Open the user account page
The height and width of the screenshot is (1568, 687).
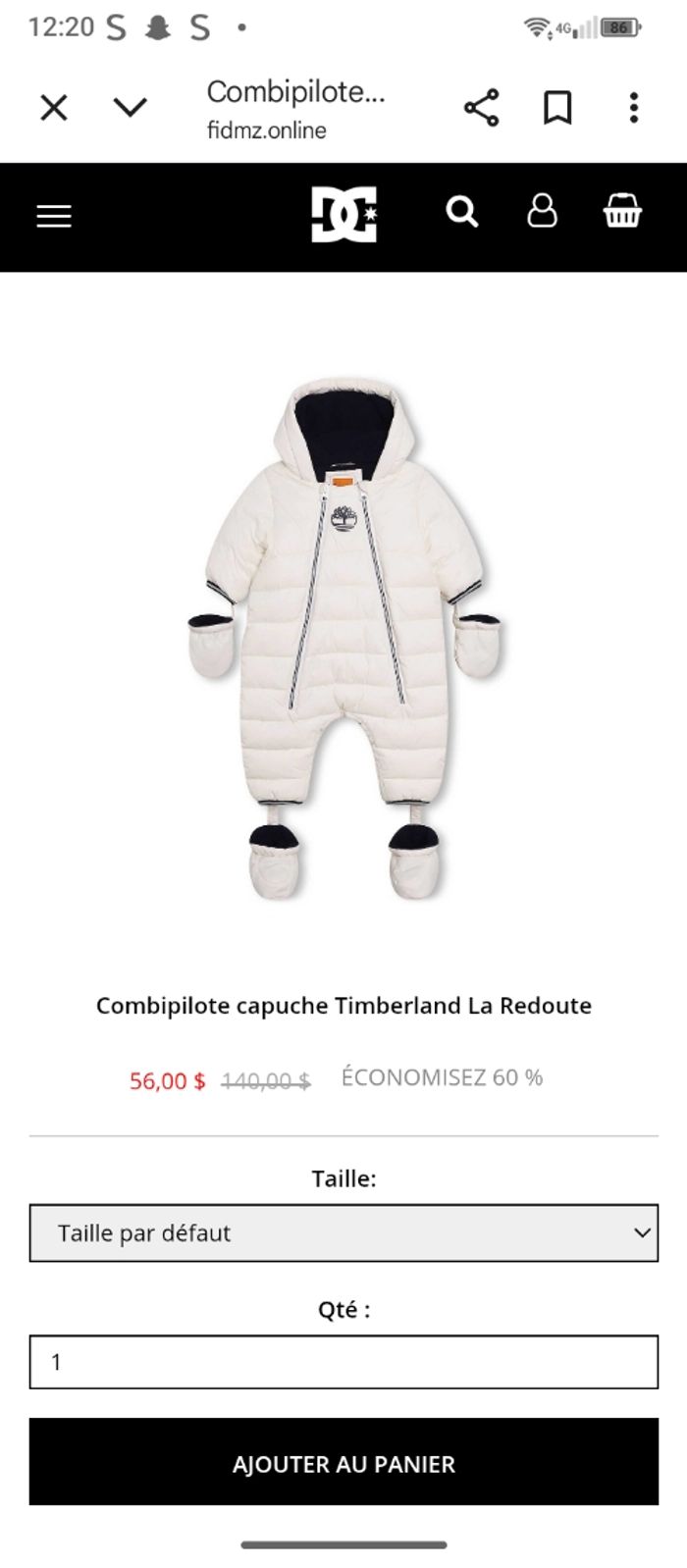(542, 211)
